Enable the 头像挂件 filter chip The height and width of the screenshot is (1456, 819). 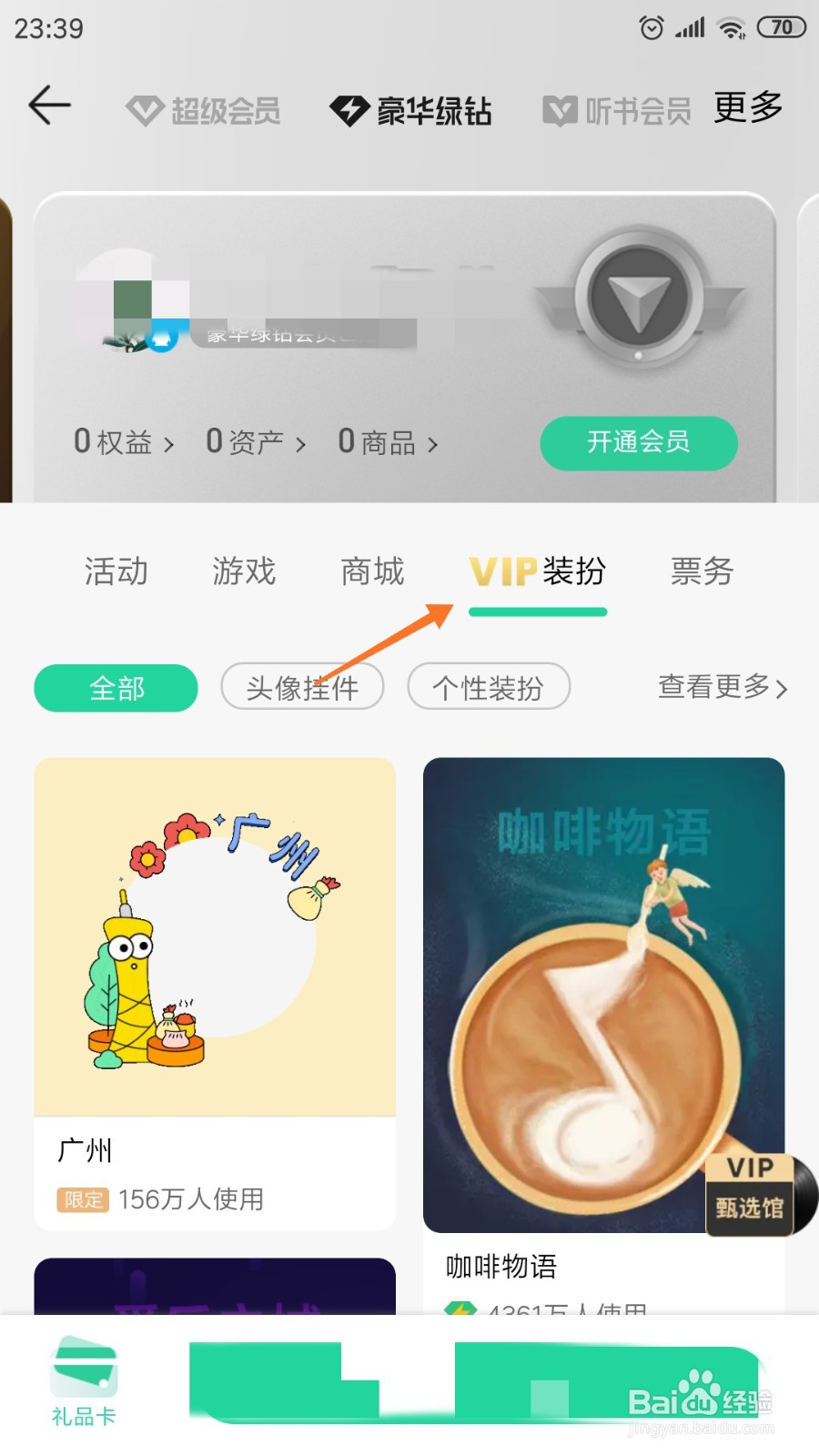pyautogui.click(x=302, y=687)
